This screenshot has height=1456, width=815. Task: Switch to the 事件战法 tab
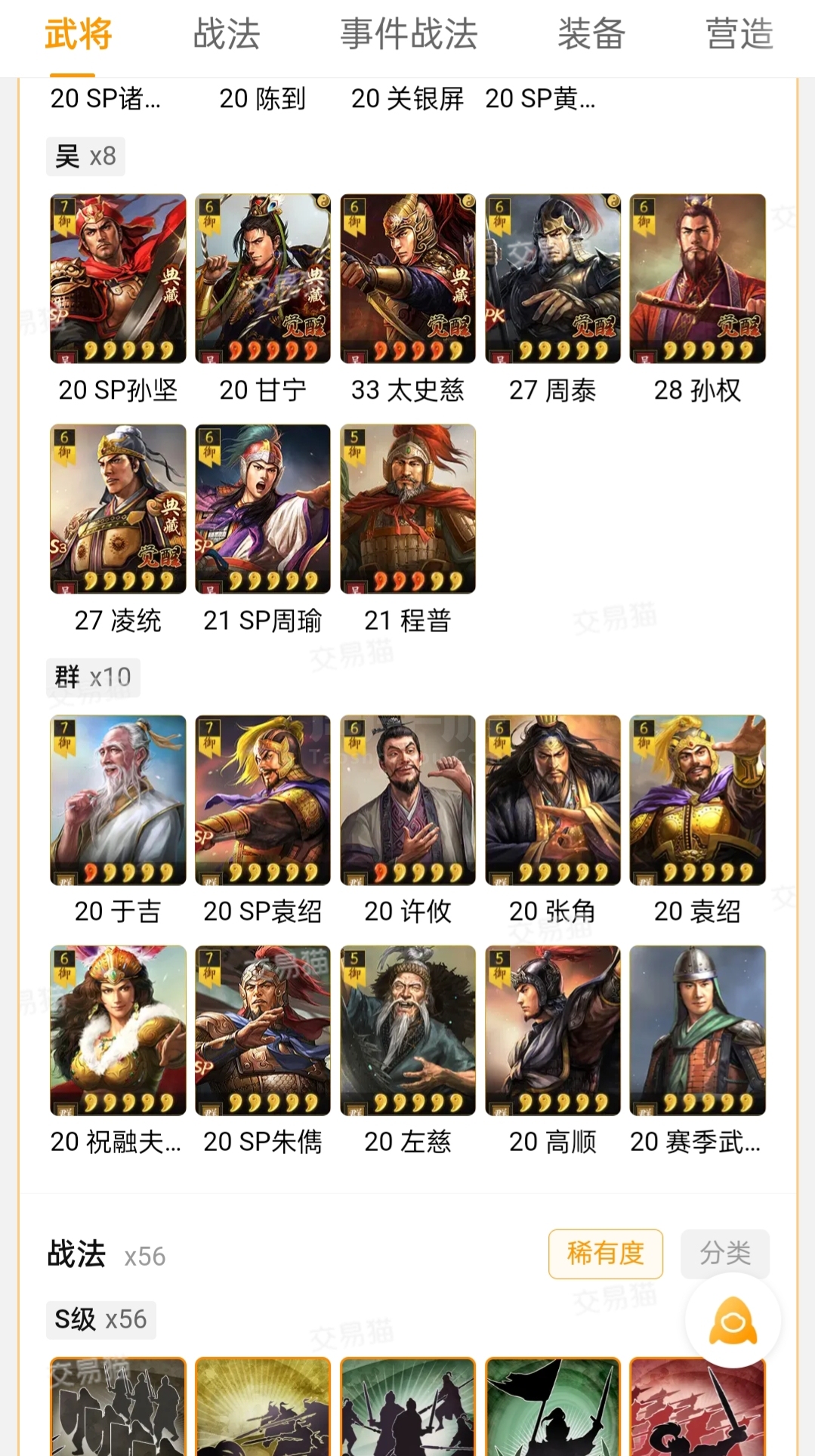[409, 35]
